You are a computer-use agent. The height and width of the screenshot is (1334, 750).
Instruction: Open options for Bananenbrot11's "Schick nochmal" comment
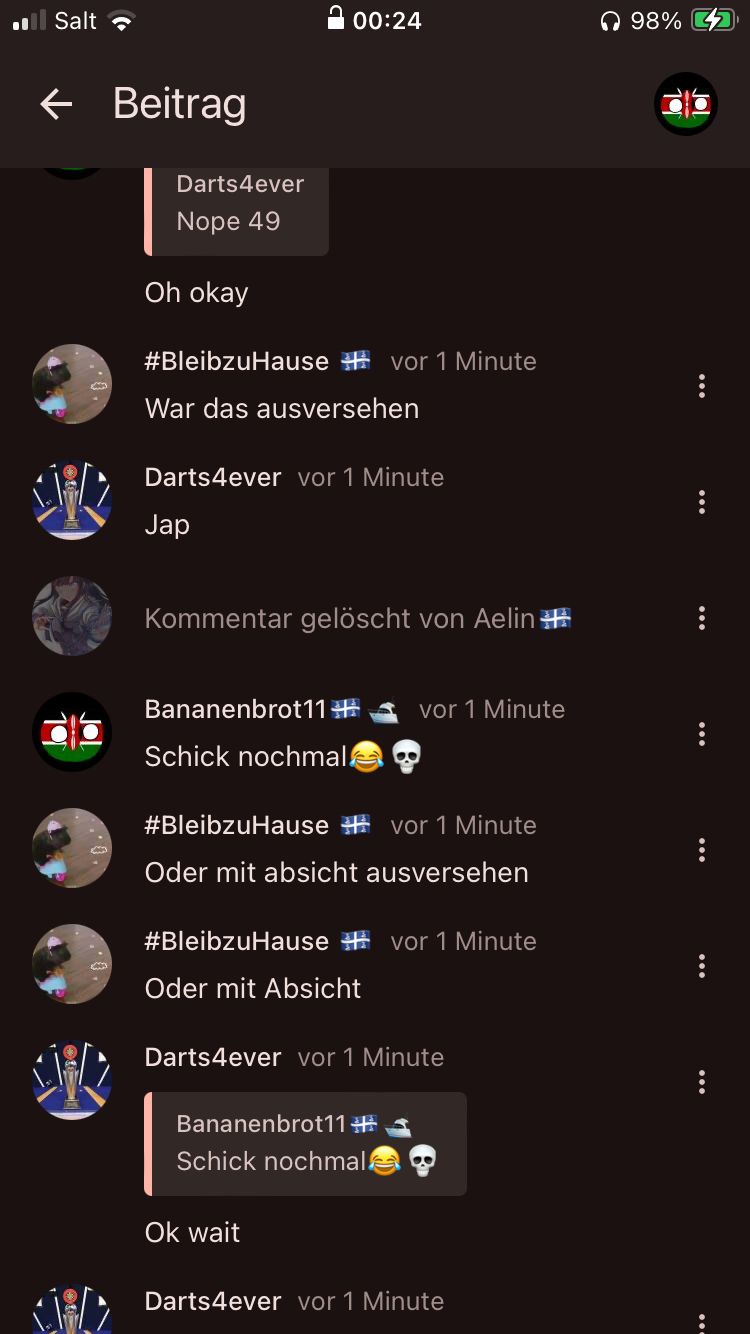(x=702, y=734)
